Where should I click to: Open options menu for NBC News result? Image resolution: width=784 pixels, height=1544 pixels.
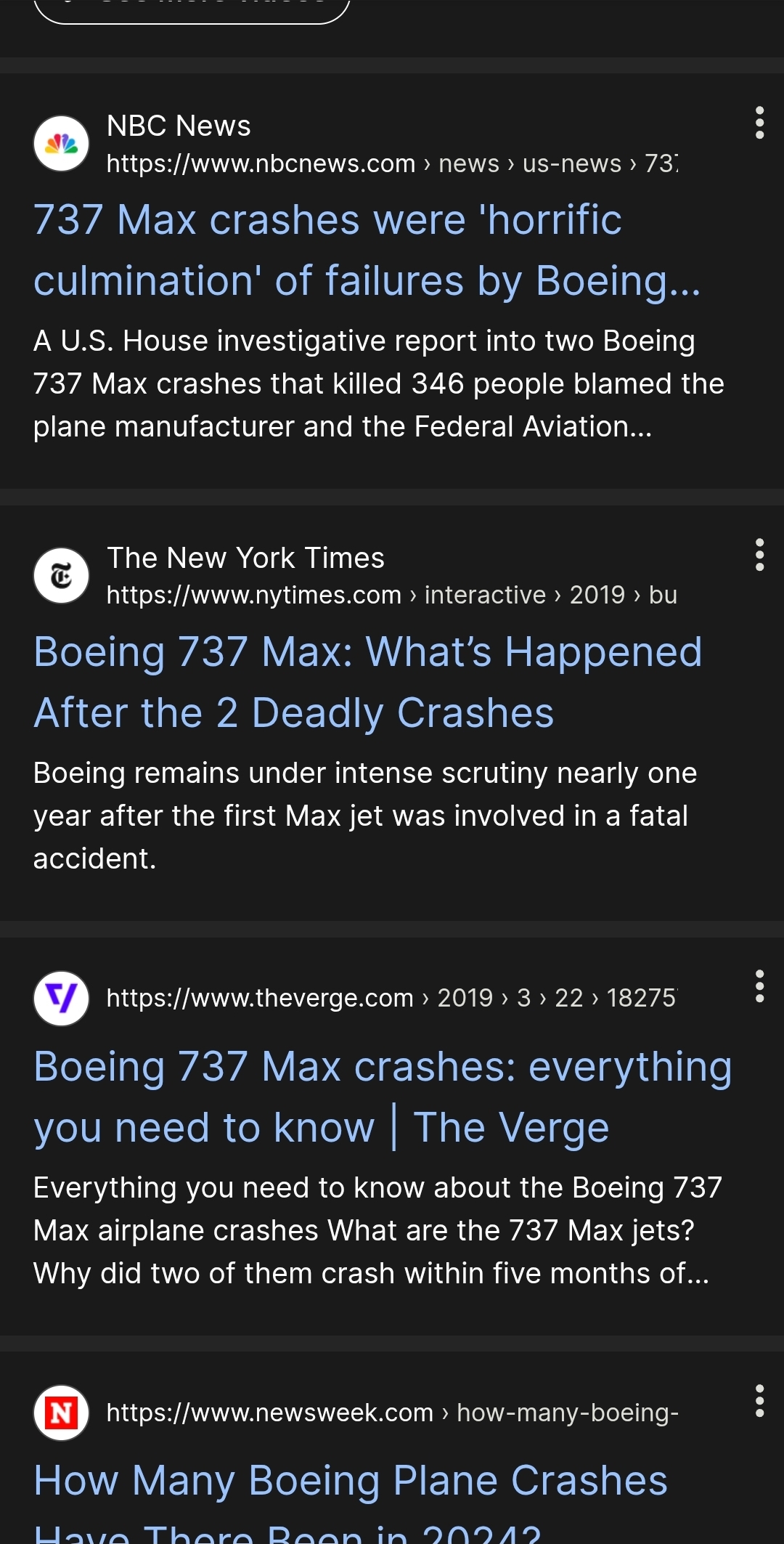759,123
